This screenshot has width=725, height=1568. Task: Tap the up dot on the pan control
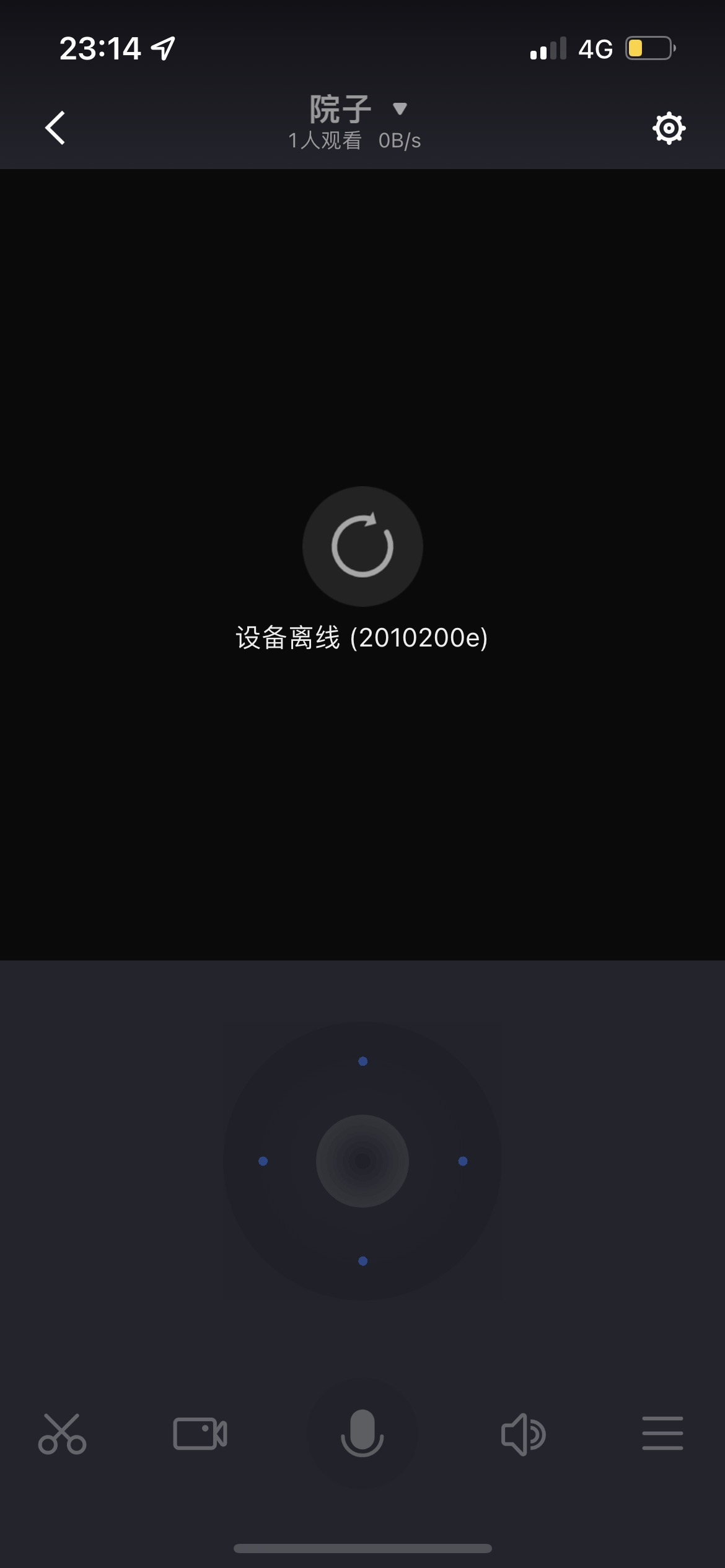(363, 1061)
